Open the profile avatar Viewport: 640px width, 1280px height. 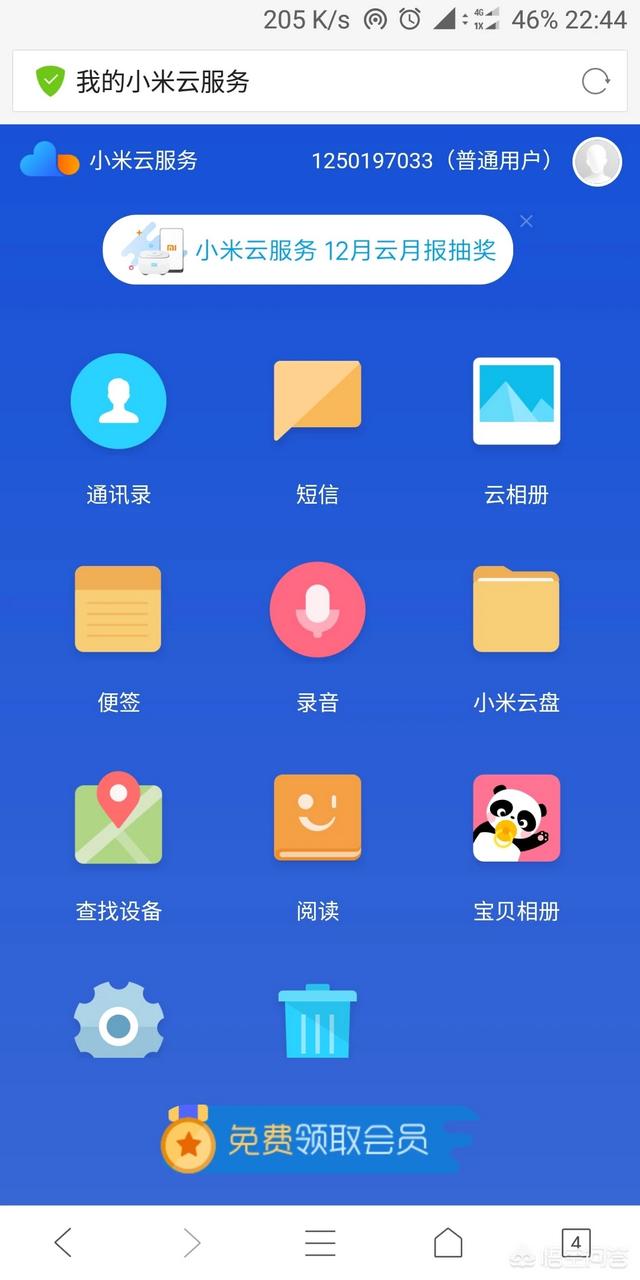pyautogui.click(x=597, y=161)
